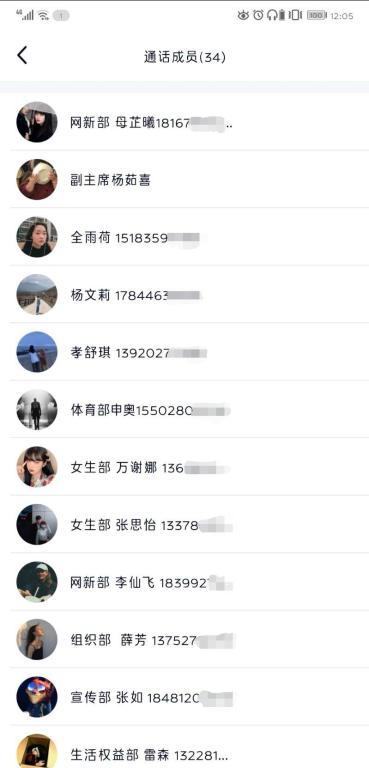Select member 全雨荷
This screenshot has width=369, height=768.
[184, 237]
